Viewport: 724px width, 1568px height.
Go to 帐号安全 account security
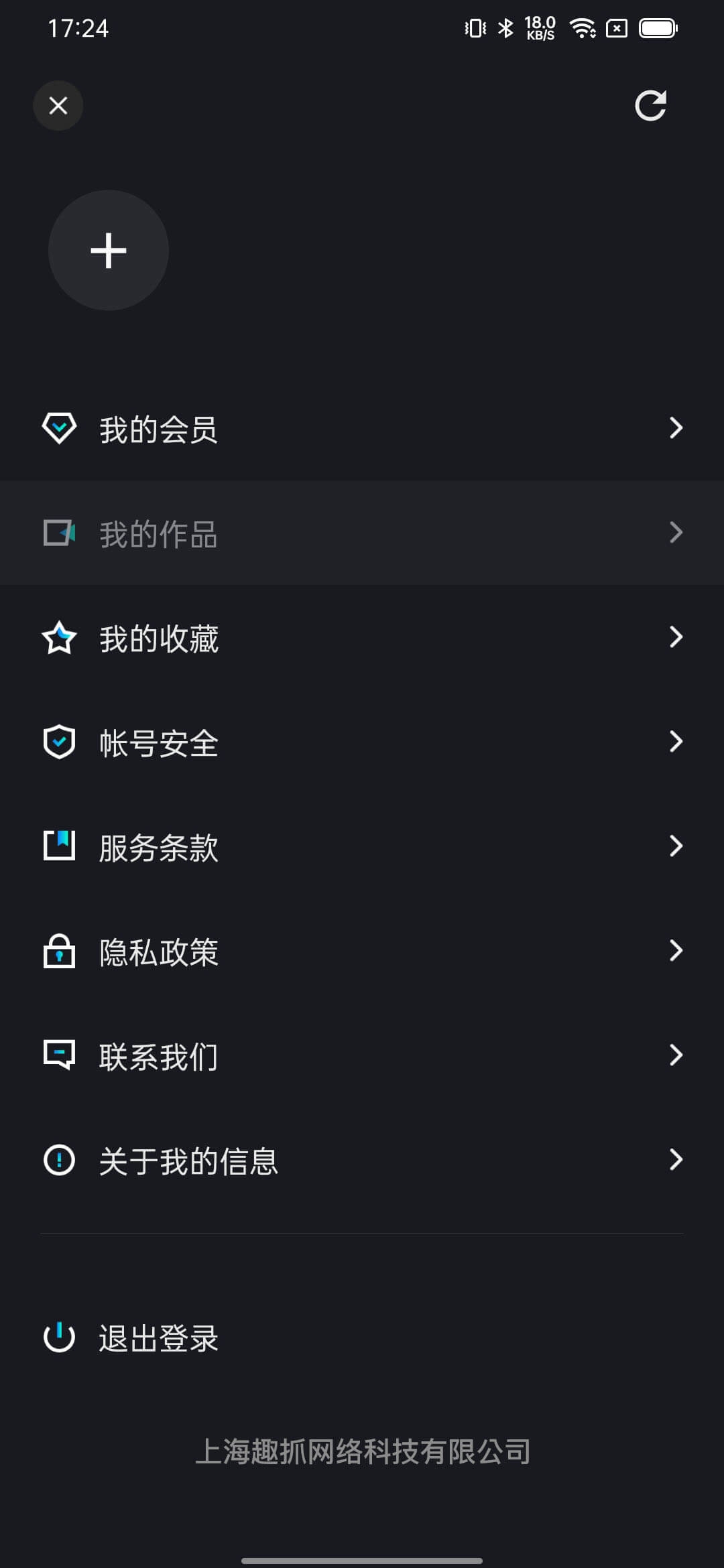362,742
